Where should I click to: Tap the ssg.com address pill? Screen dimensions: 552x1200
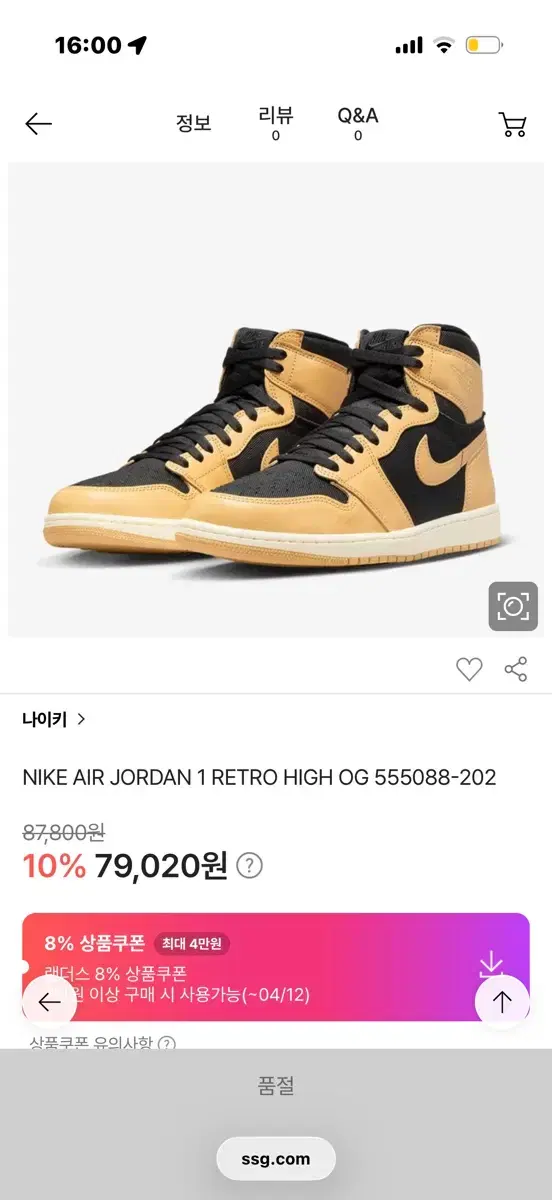pos(276,1160)
